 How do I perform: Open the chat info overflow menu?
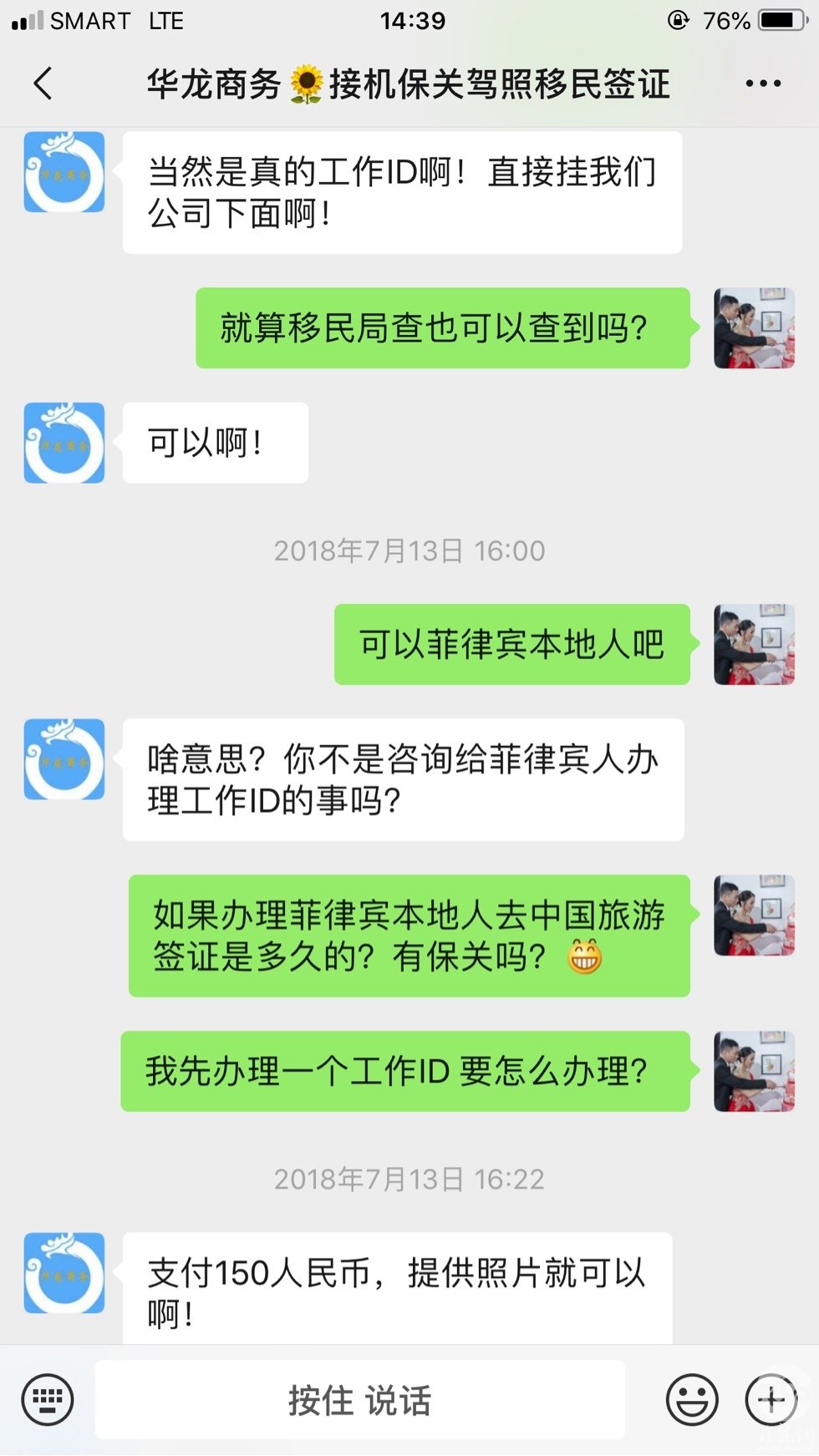(762, 84)
